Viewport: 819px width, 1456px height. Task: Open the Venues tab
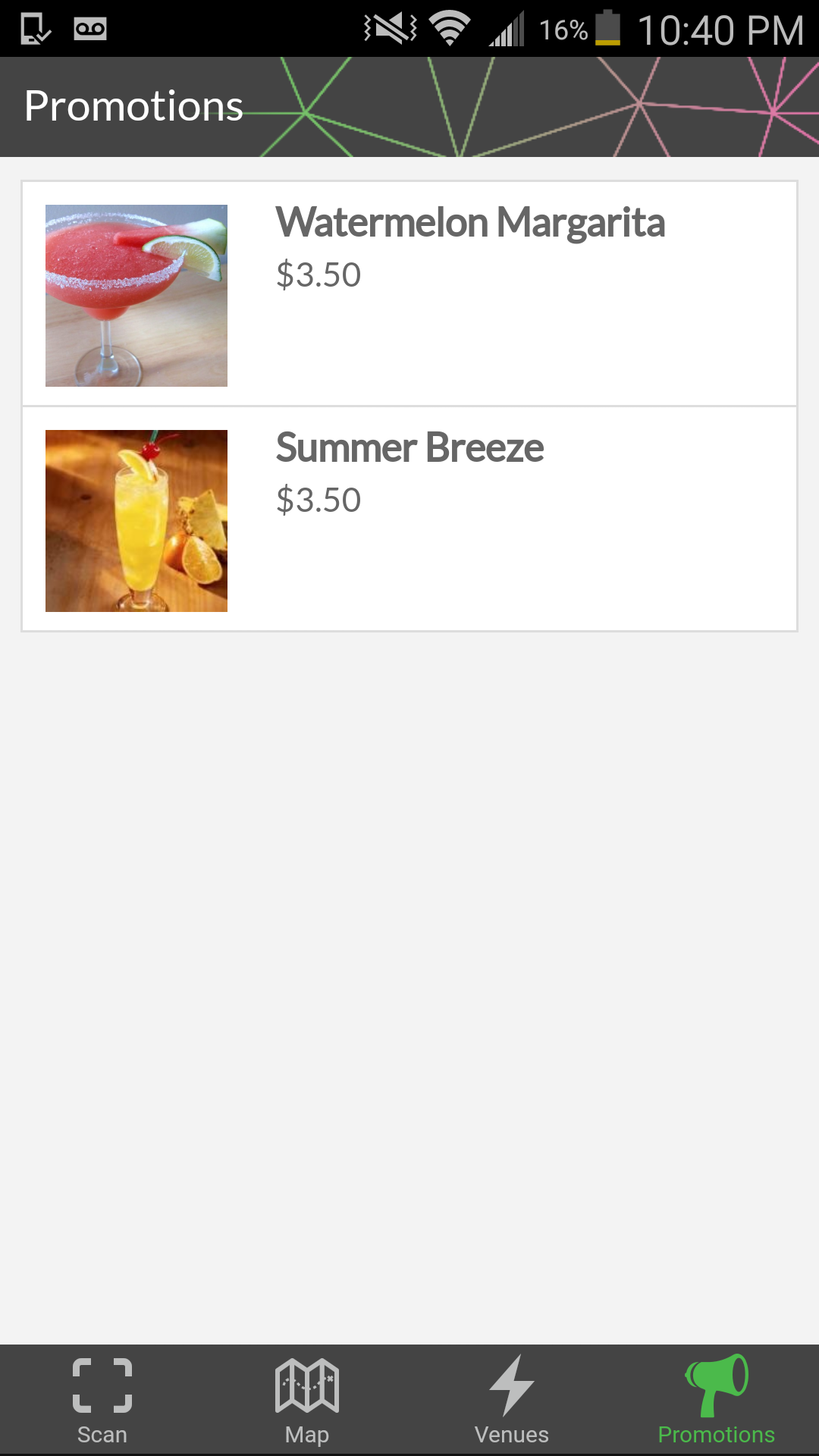click(512, 1400)
